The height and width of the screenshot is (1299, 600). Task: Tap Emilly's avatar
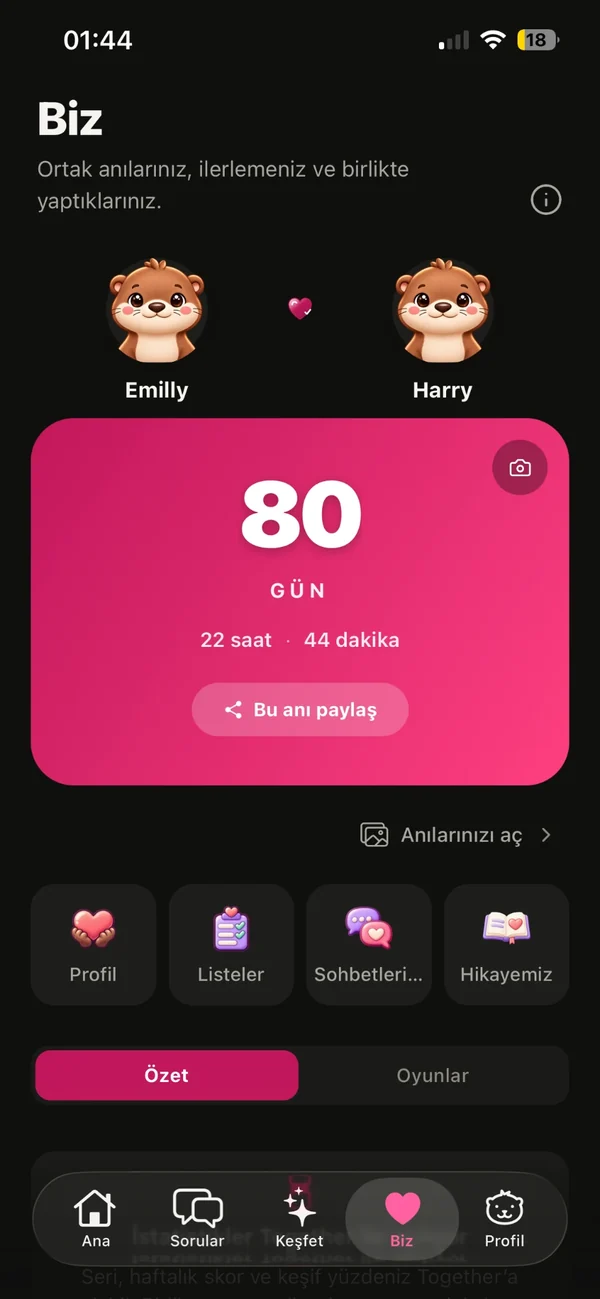(156, 311)
